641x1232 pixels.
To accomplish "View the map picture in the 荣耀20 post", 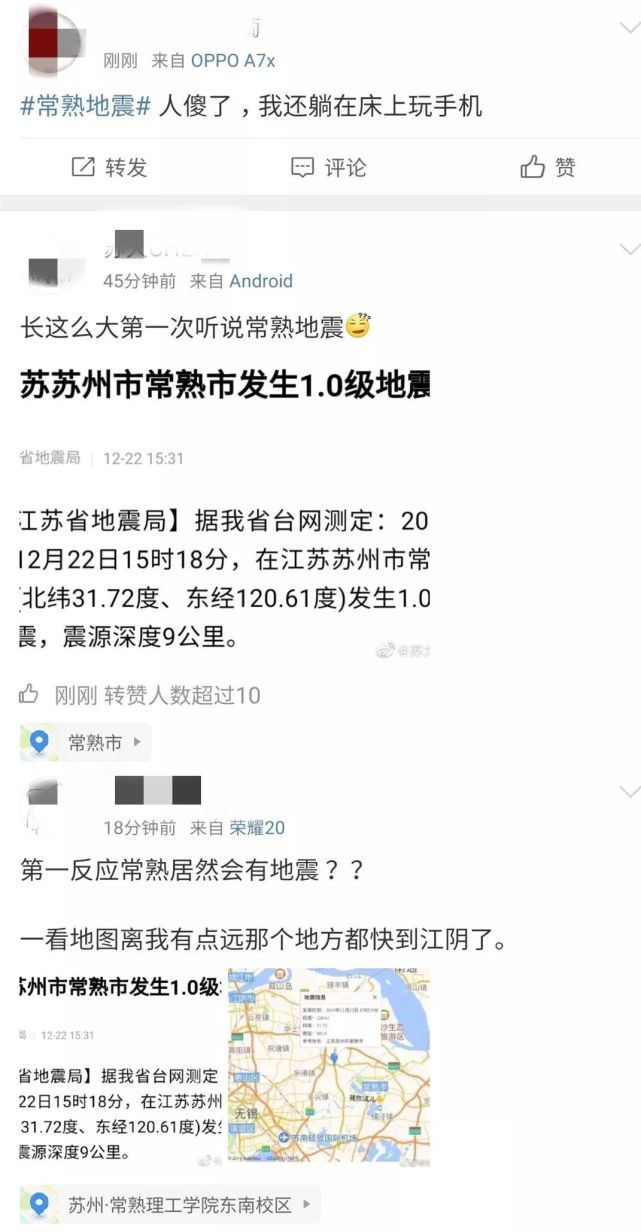I will pos(329,1066).
